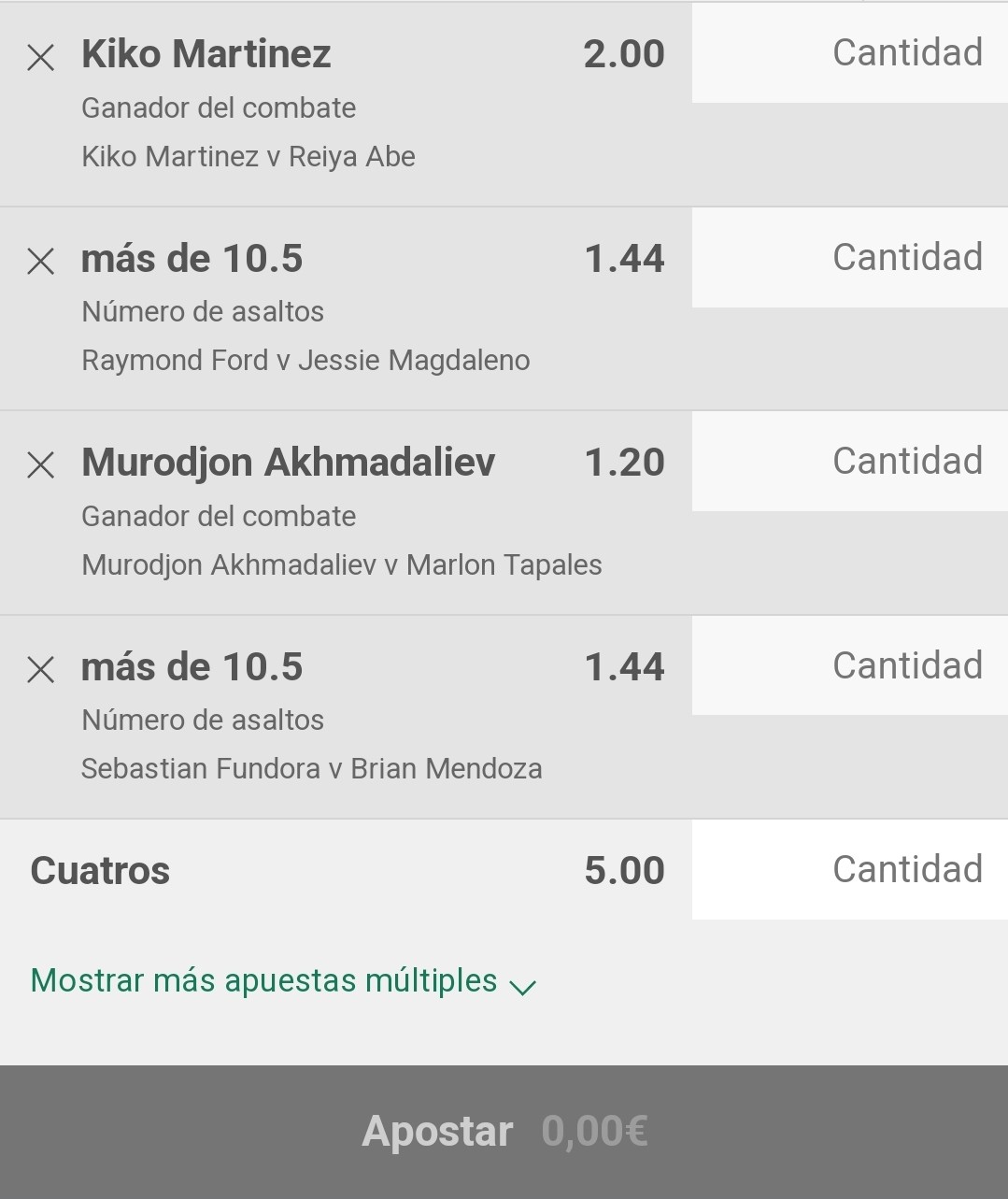The width and height of the screenshot is (1008, 1199).
Task: Remove the Murodjon Akhmadaliev selection
Action: click(41, 464)
